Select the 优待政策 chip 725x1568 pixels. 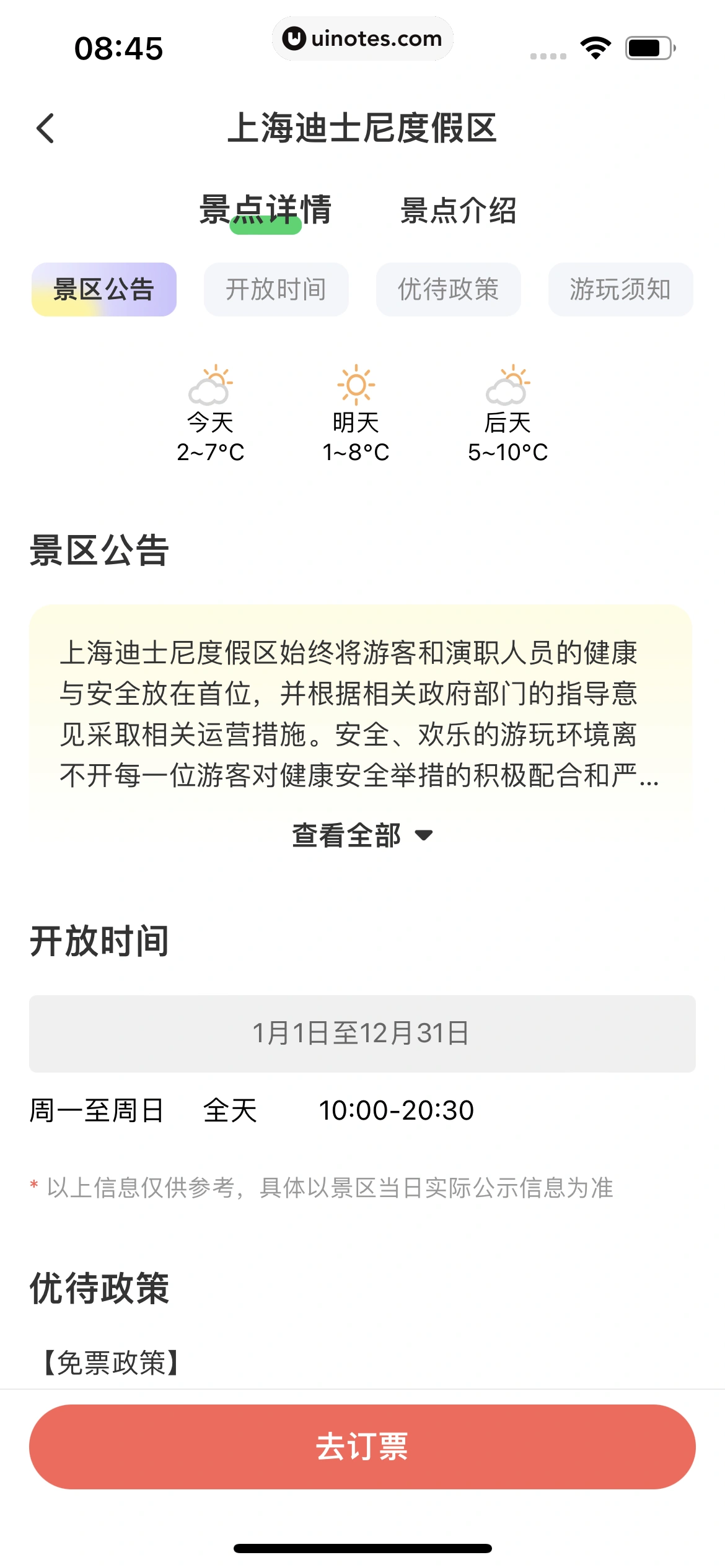point(448,290)
